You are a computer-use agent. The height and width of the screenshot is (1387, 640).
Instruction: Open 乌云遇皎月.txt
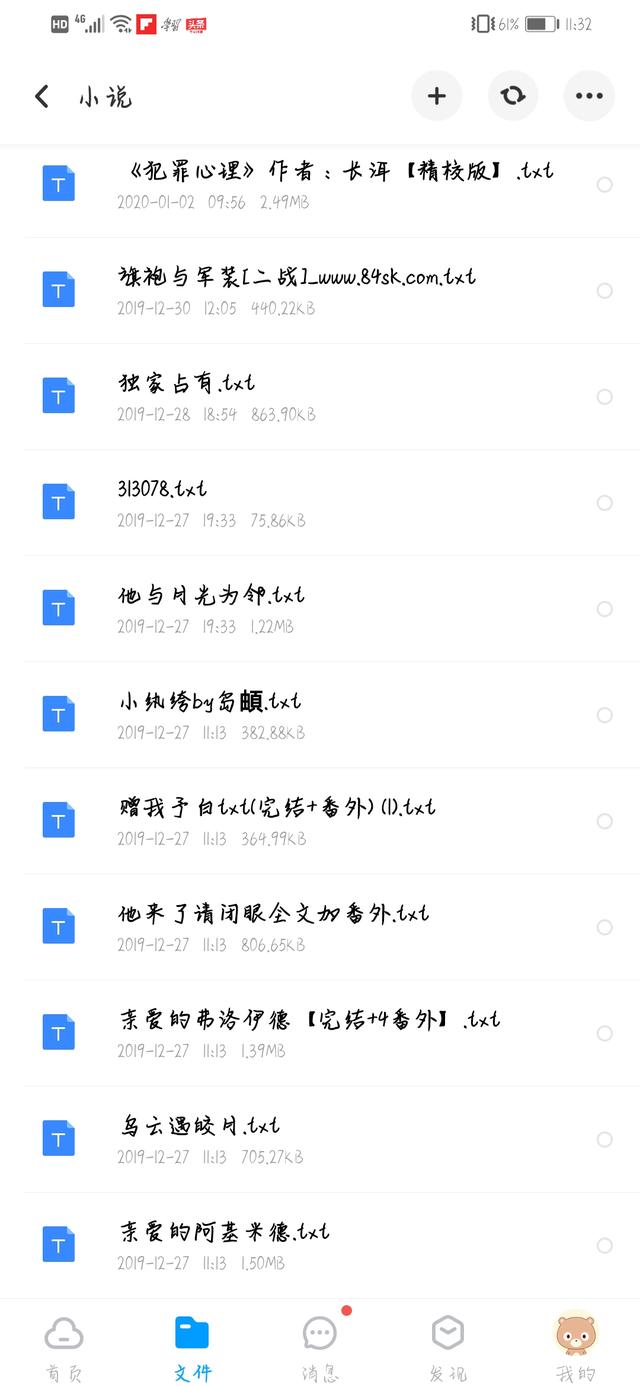click(320, 1139)
